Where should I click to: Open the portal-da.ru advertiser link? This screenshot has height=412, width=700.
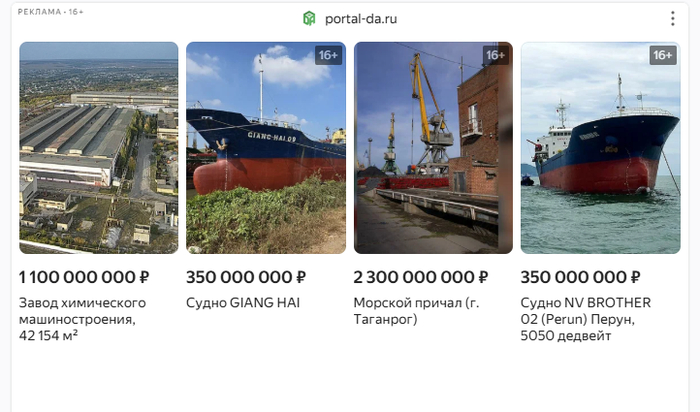tap(350, 18)
